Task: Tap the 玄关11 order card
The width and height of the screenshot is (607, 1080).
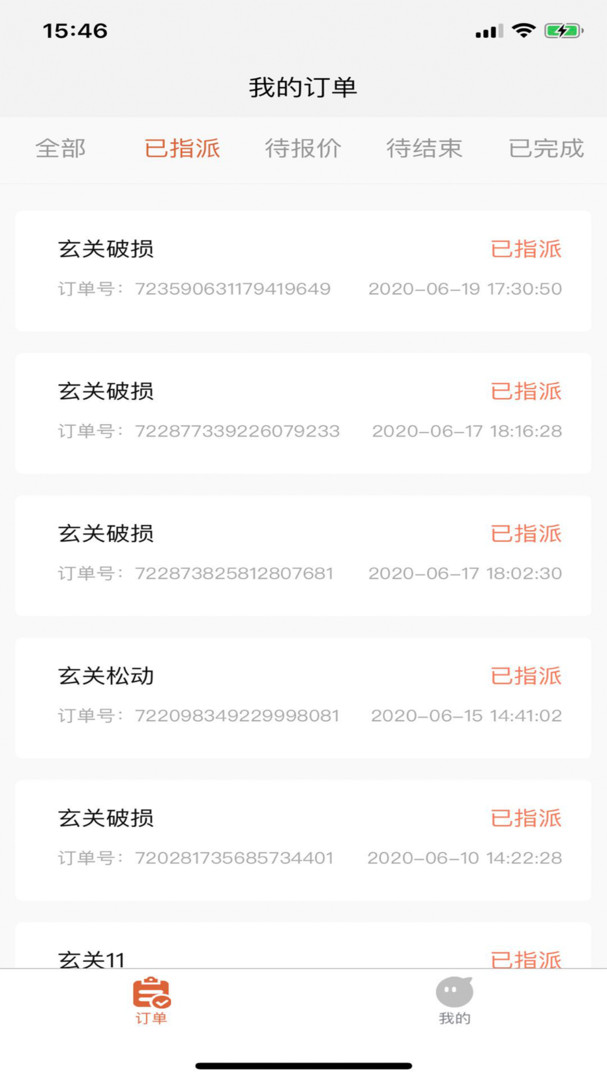Action: coord(303,948)
